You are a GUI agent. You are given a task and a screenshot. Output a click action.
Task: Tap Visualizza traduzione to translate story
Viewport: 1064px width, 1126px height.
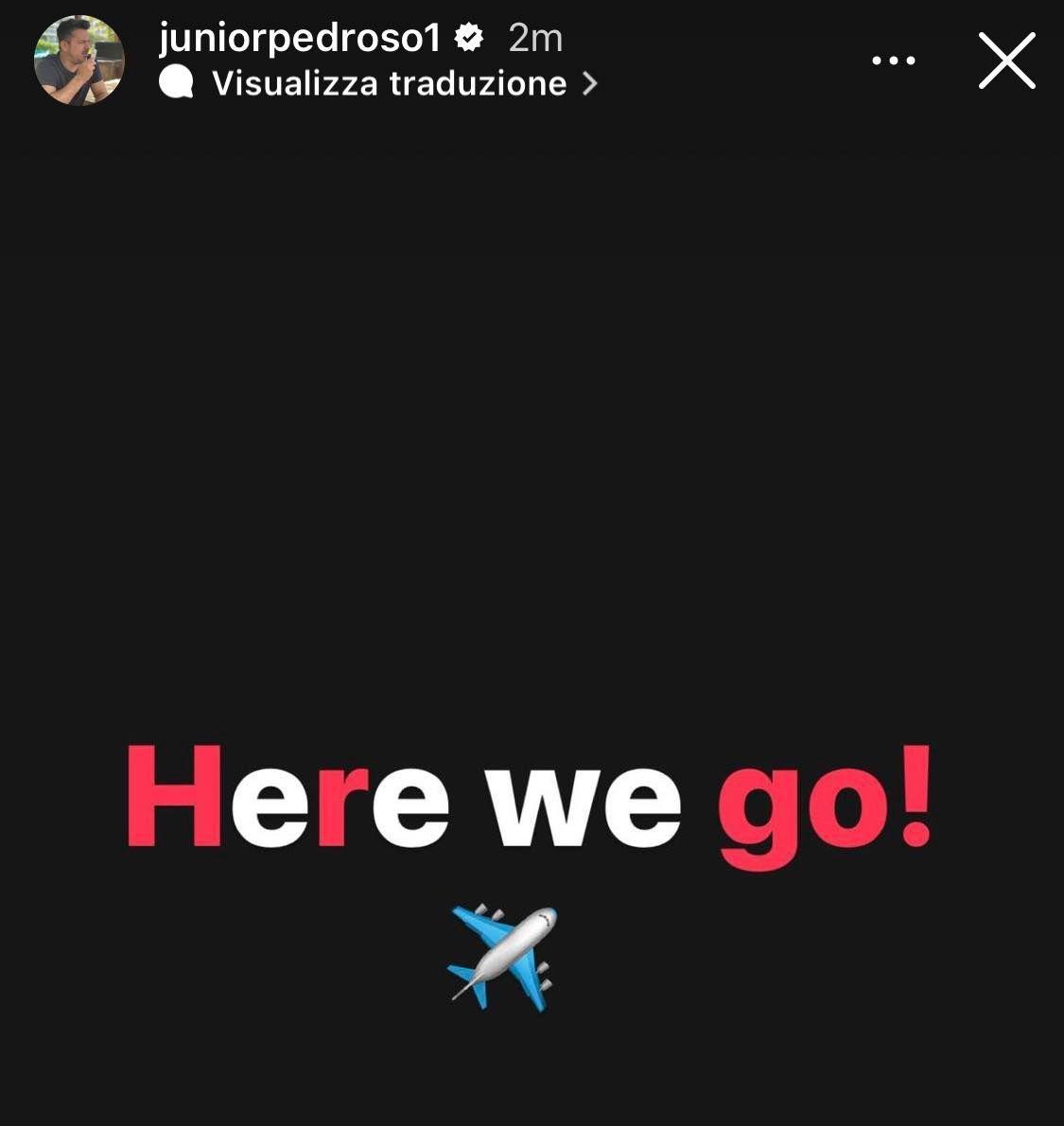(x=389, y=84)
